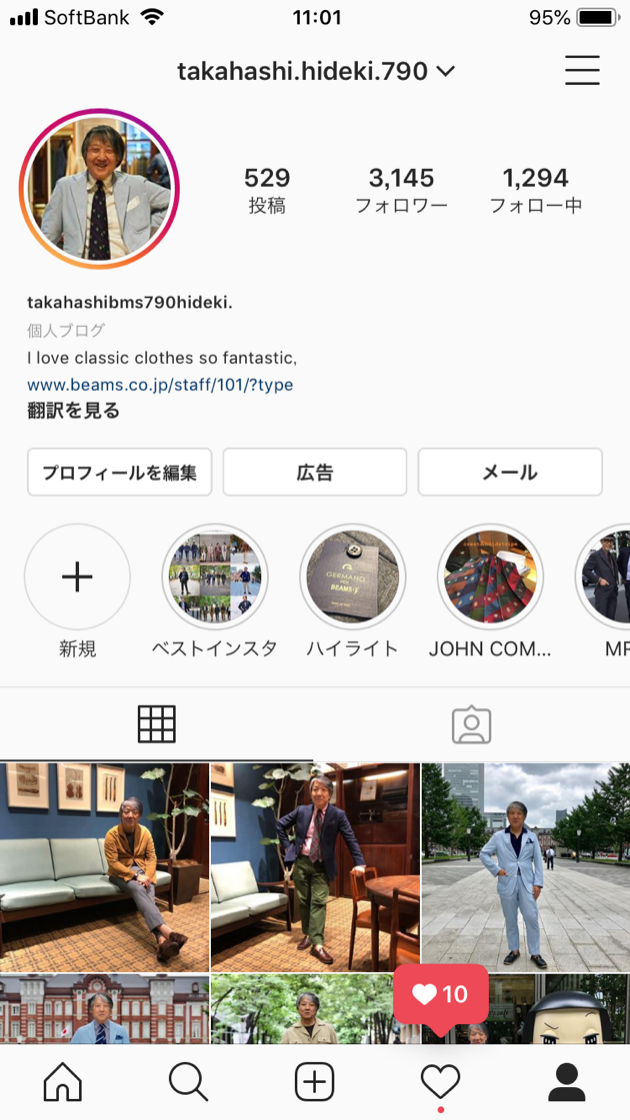This screenshot has width=630, height=1120.
Task: Go to the home feed
Action: 63,1081
